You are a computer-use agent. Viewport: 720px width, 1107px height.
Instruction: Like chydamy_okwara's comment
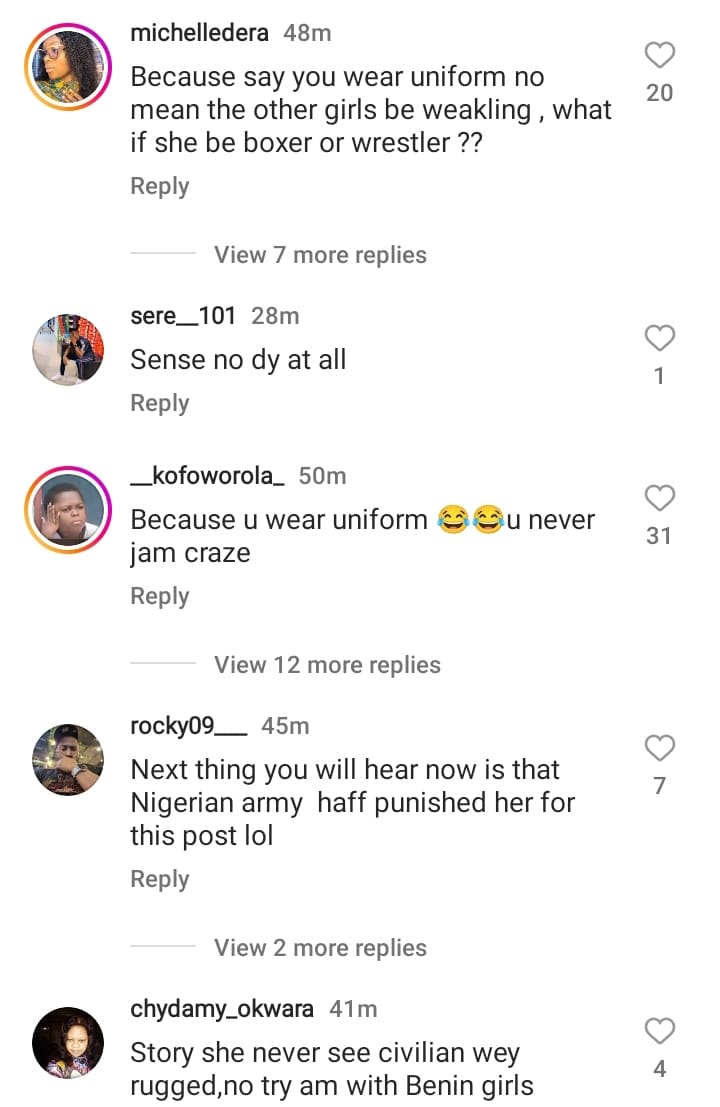pos(660,1031)
